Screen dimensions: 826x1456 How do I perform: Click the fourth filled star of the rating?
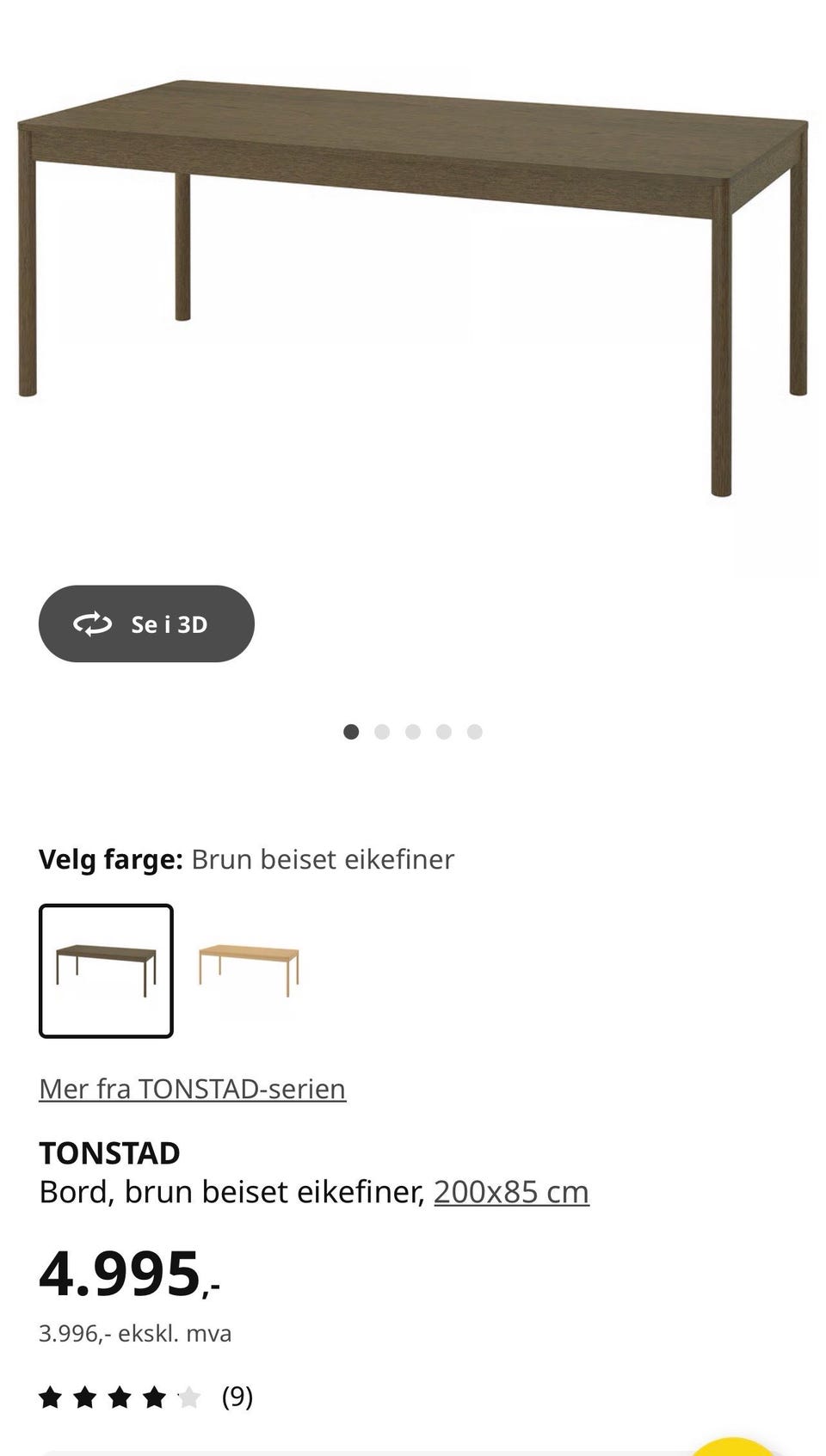pyautogui.click(x=152, y=1398)
